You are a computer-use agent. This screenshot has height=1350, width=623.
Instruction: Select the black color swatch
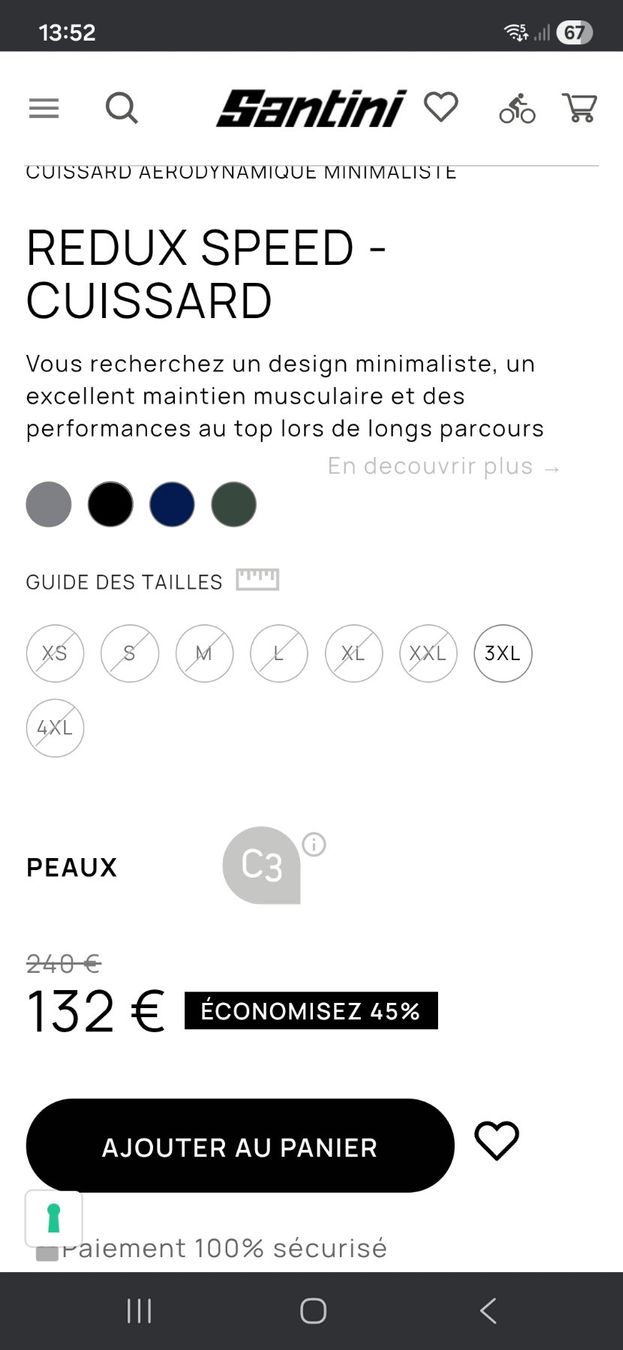(x=110, y=504)
